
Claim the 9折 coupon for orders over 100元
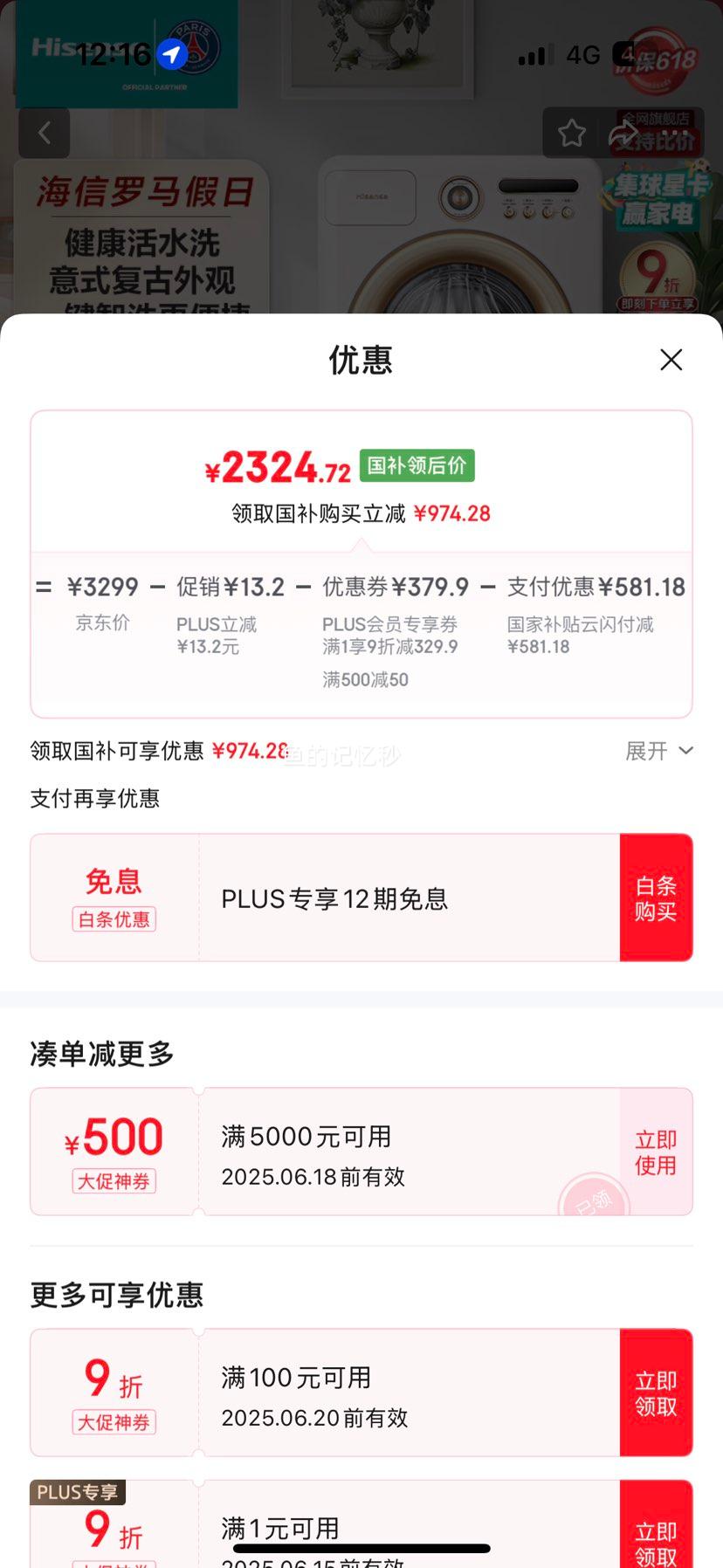656,1393
